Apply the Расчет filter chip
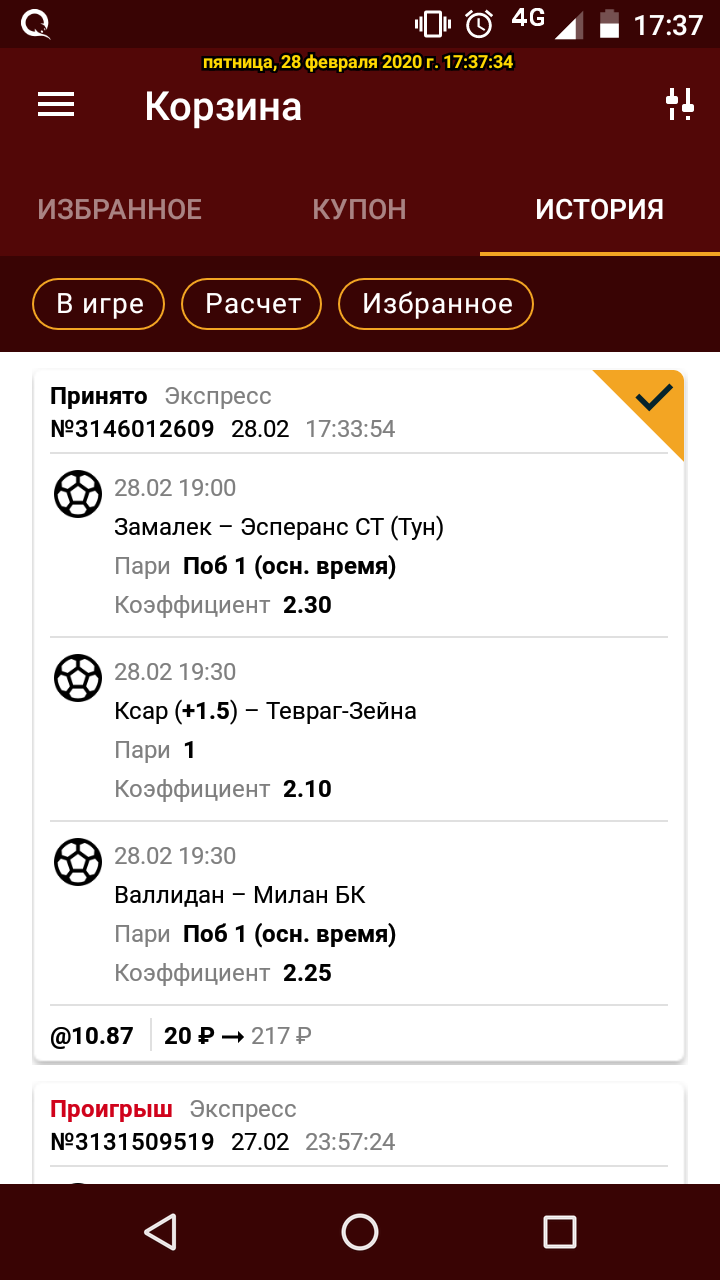The width and height of the screenshot is (720, 1280). 252,304
